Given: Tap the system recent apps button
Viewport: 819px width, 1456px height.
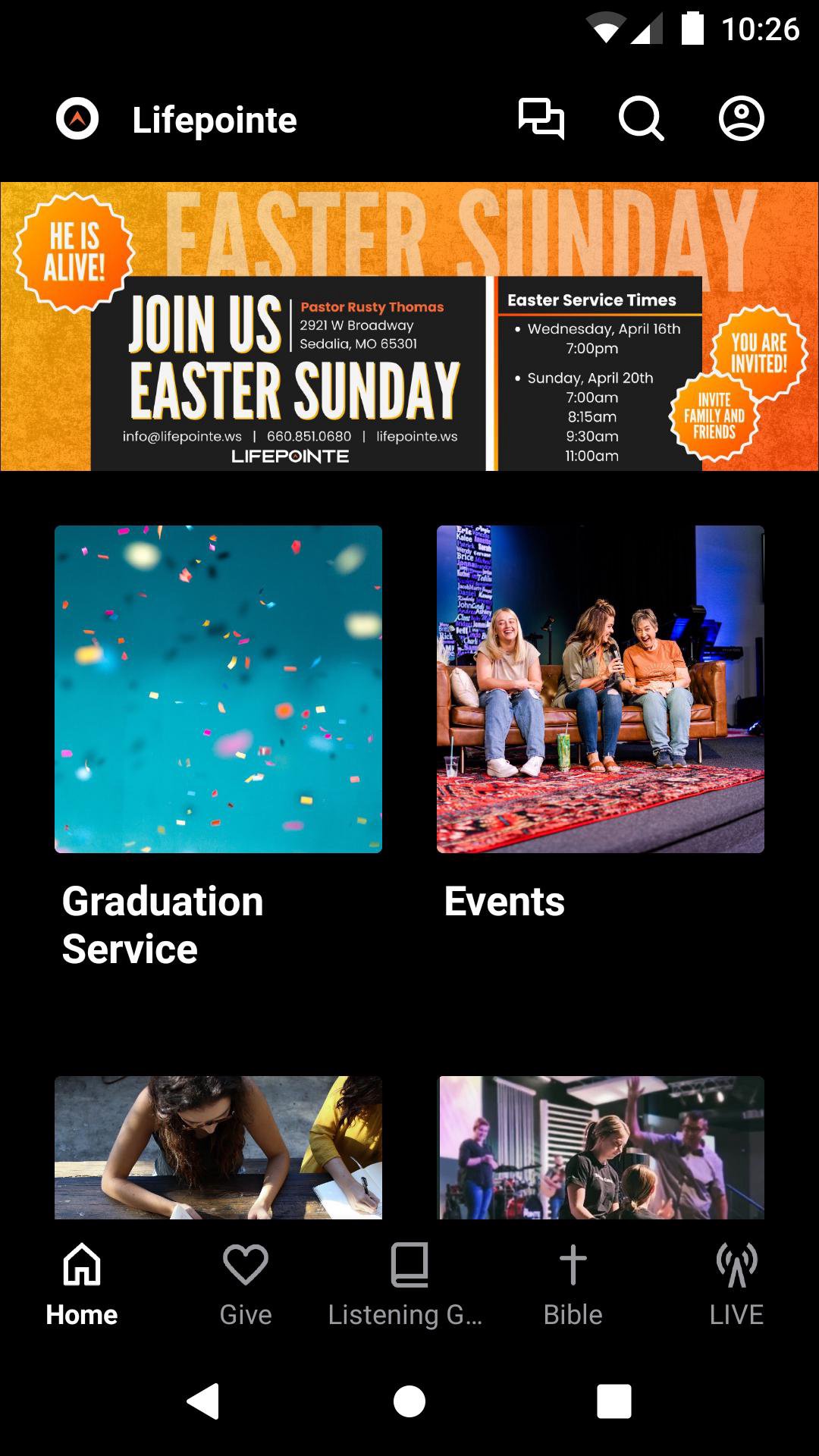Looking at the screenshot, I should (614, 1401).
